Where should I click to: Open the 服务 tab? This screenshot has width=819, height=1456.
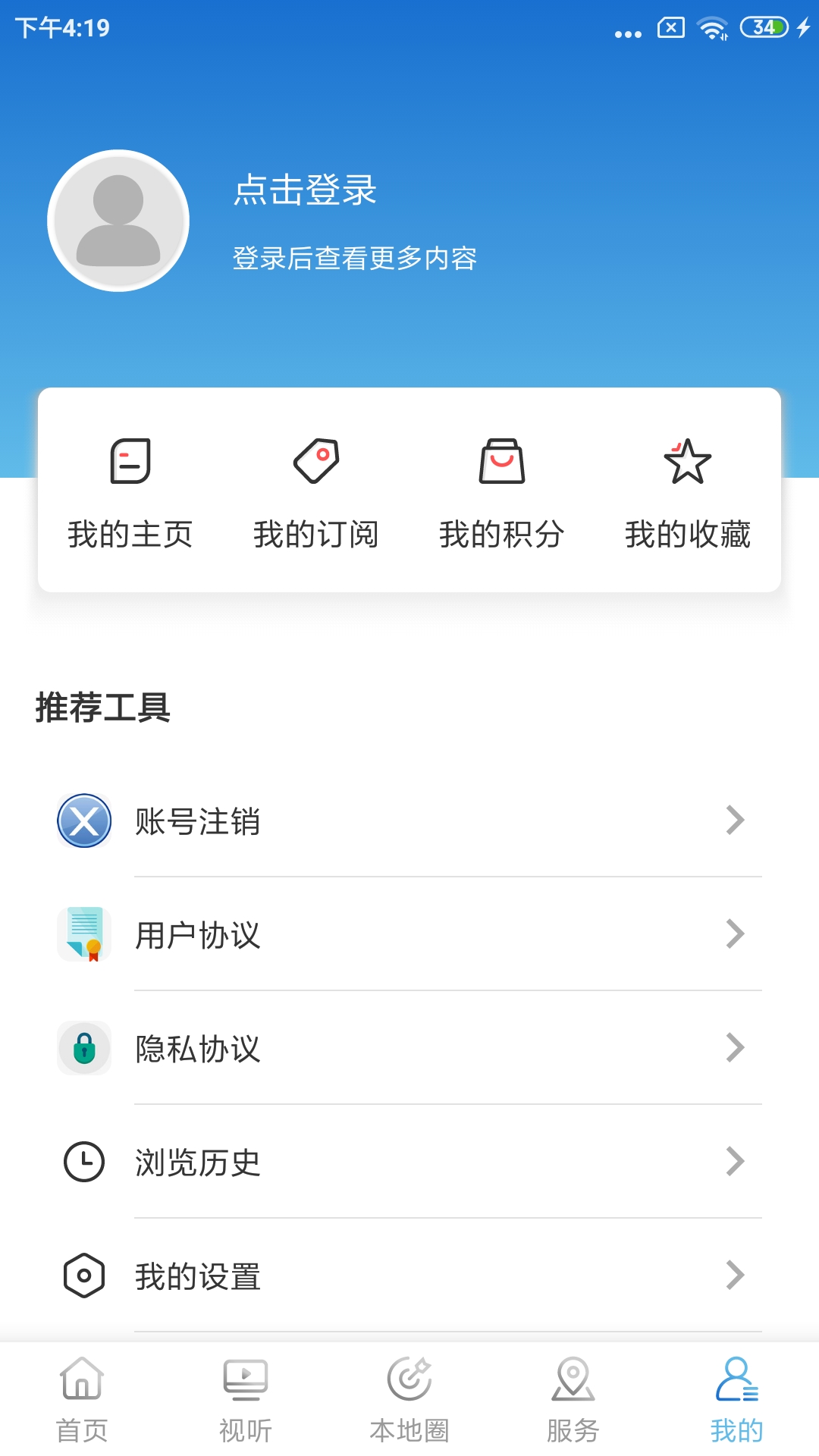572,1403
